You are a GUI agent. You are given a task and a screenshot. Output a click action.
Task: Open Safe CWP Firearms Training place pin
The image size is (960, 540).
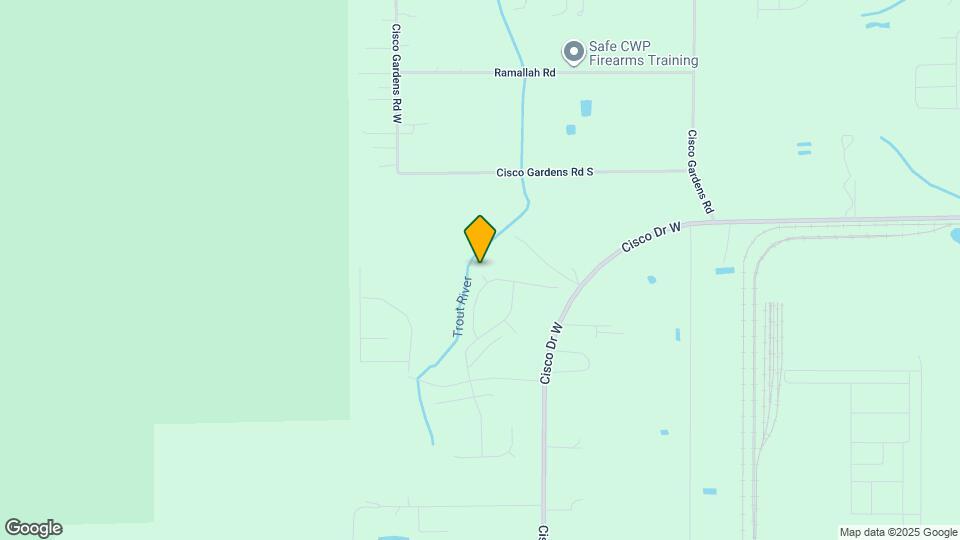tap(573, 51)
